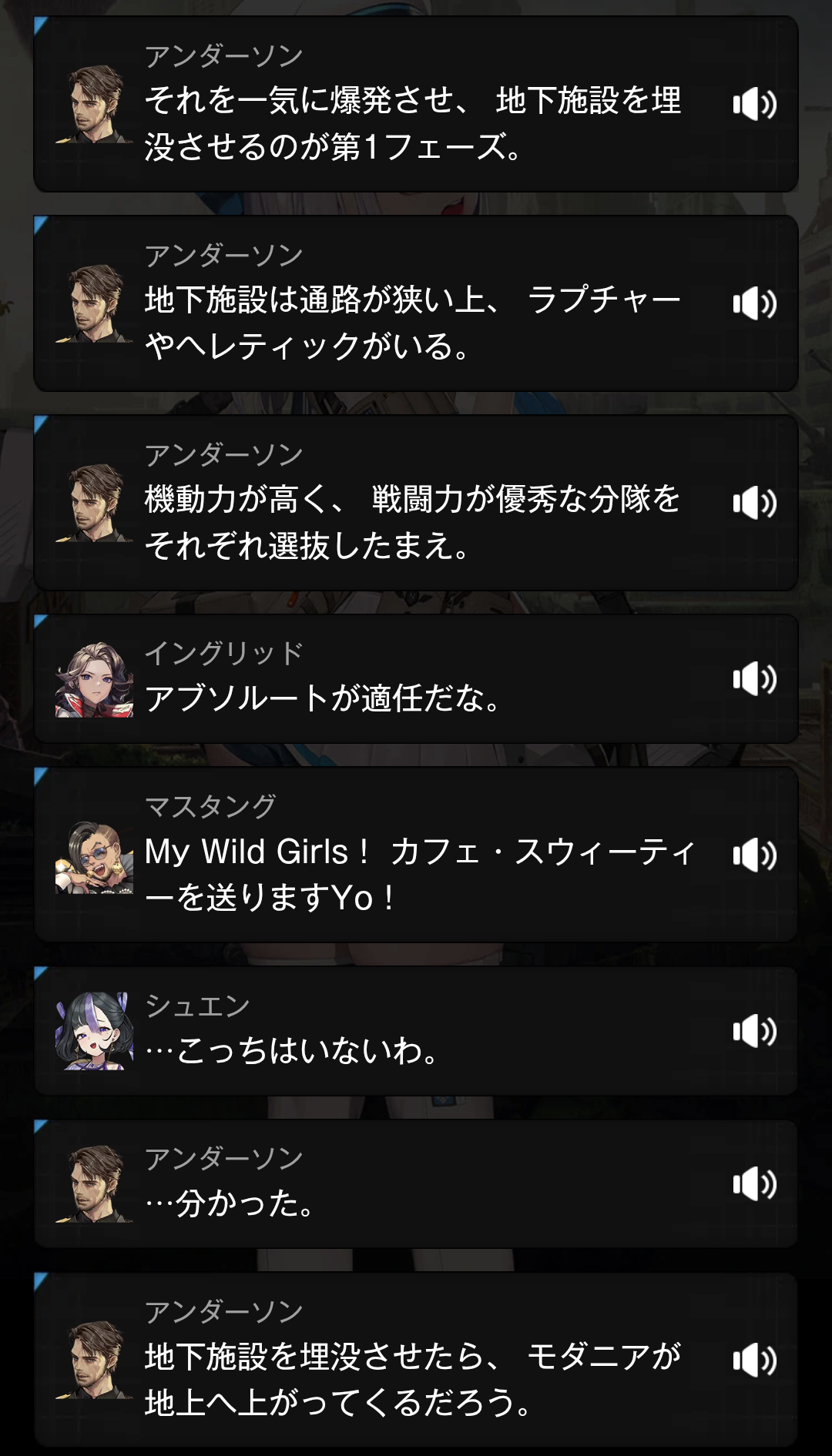Image resolution: width=832 pixels, height=1456 pixels.
Task: Play Ingrid's アブソルートが適任だな voice line
Action: (754, 678)
